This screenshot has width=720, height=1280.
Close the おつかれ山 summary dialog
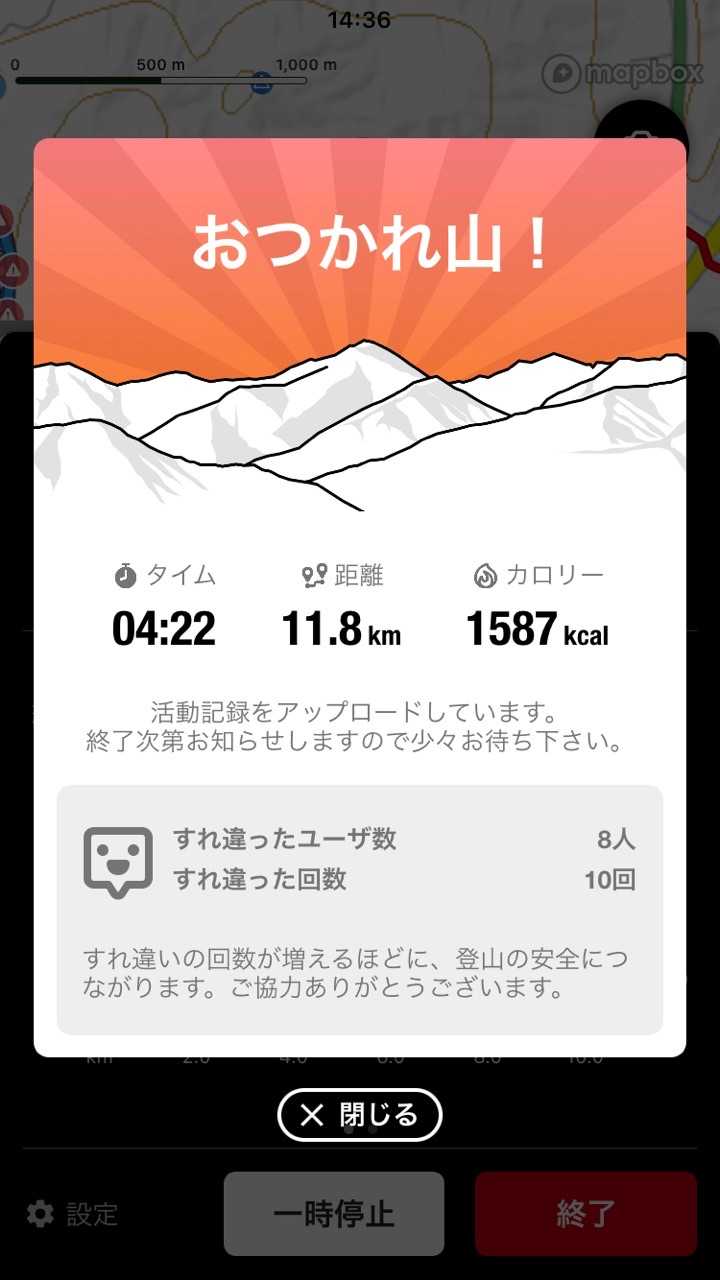[x=360, y=1115]
